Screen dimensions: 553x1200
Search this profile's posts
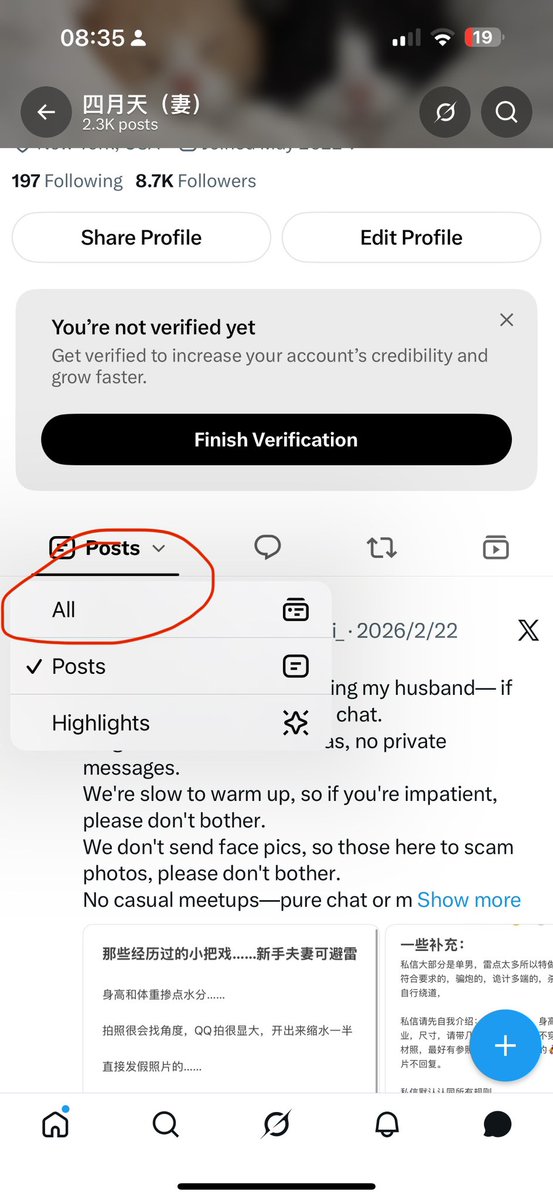[x=505, y=113]
